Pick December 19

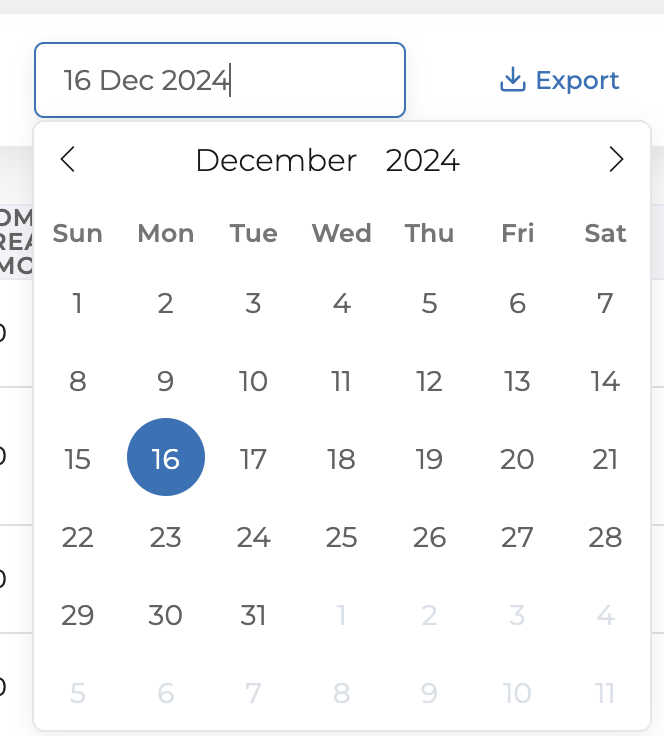[x=429, y=459]
